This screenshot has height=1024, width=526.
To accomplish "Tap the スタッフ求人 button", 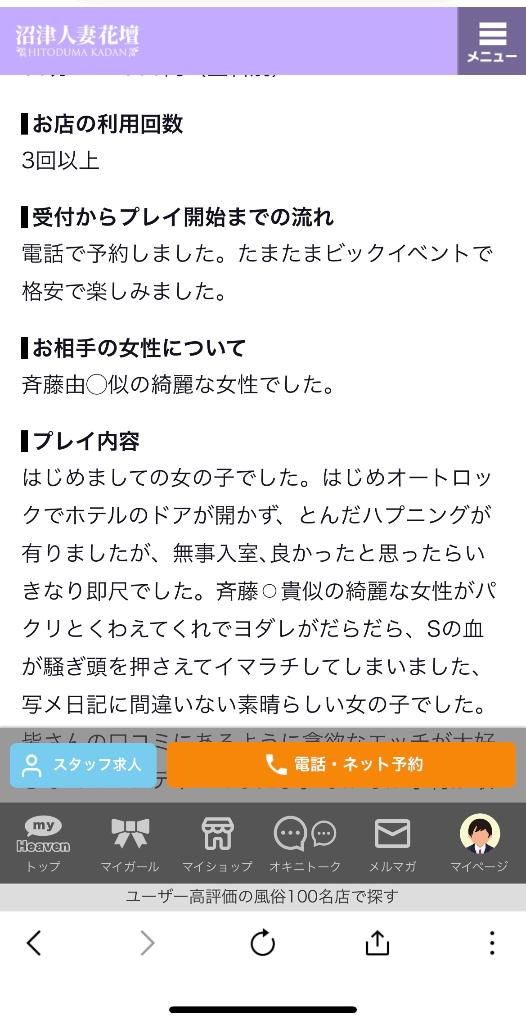I will coord(82,765).
